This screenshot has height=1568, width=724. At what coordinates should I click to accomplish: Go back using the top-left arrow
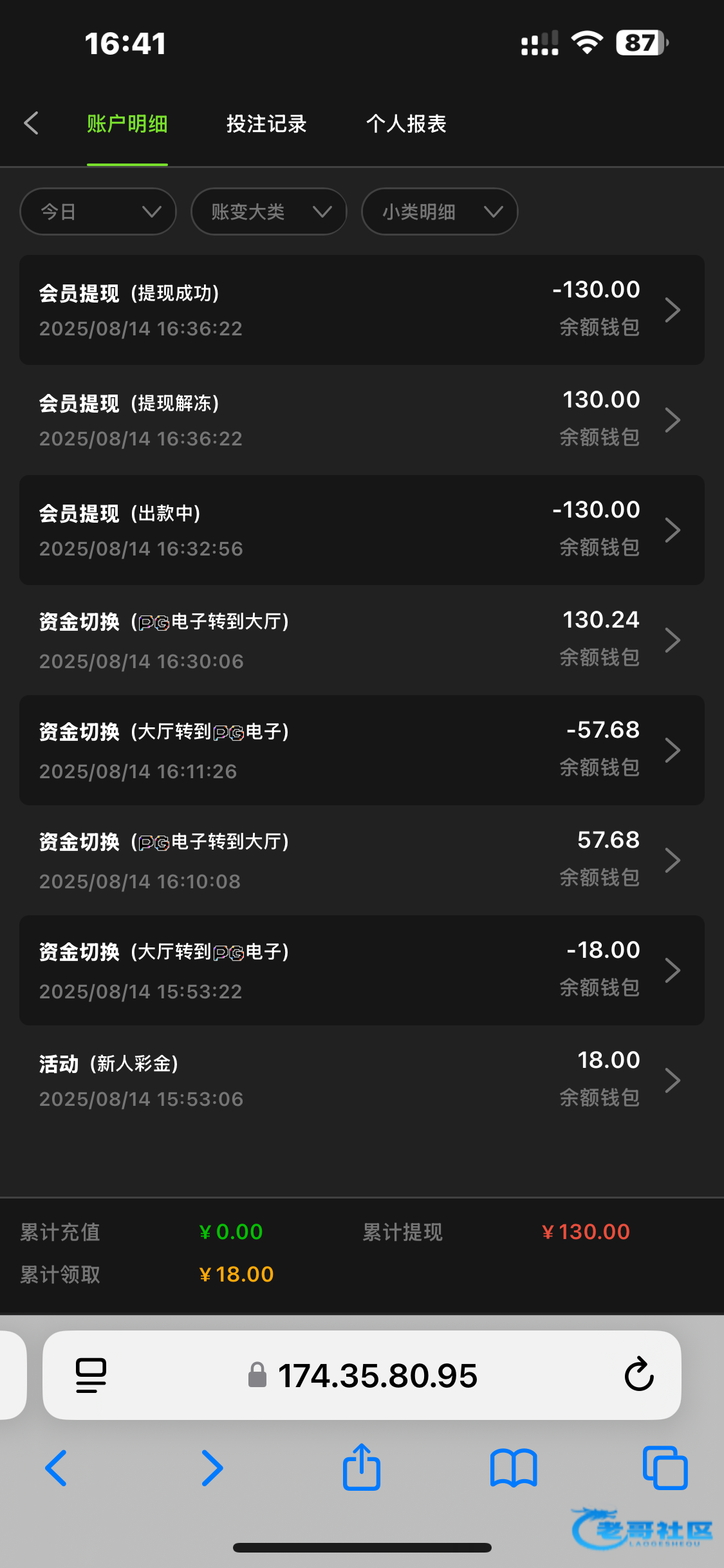pos(31,123)
